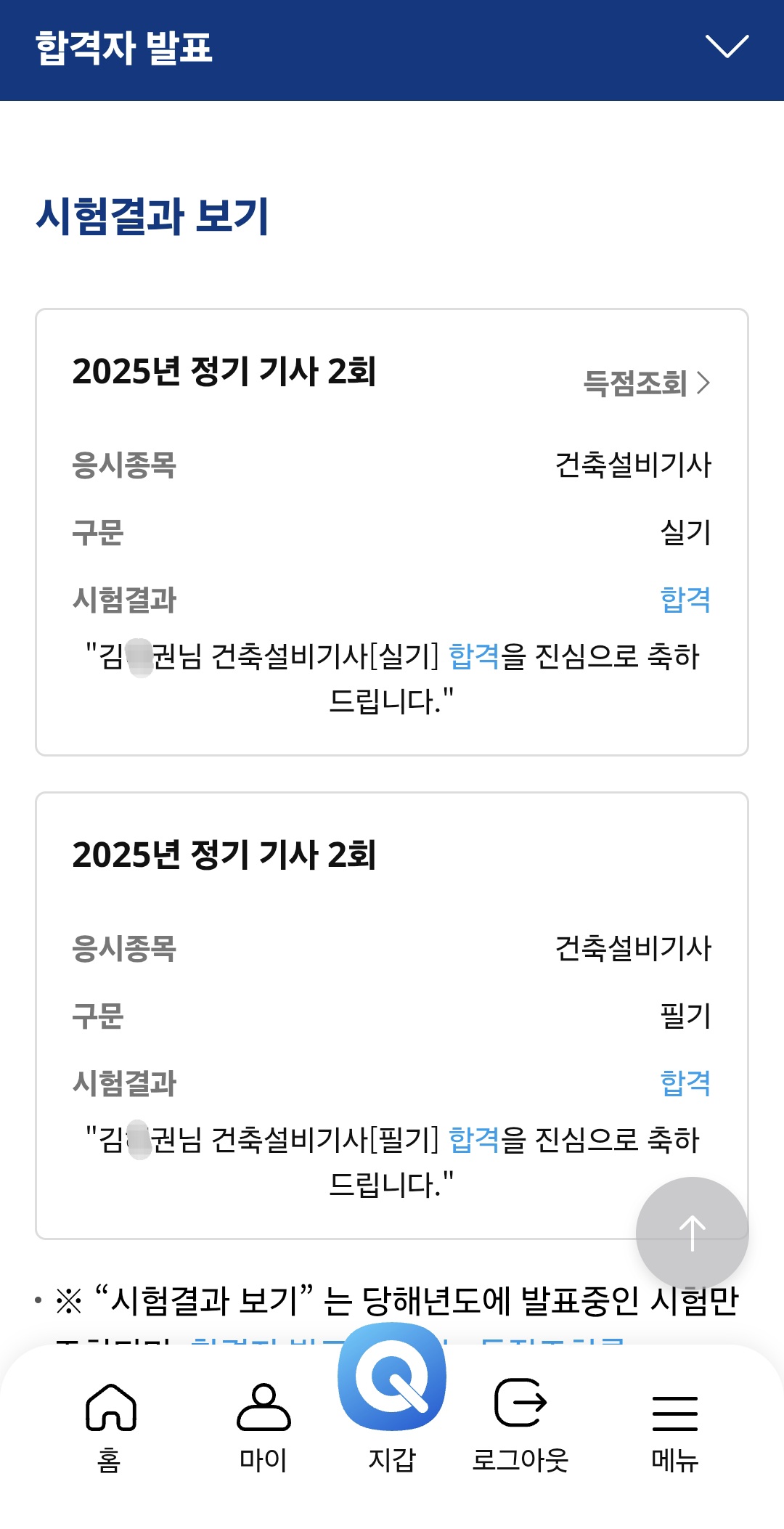This screenshot has width=784, height=1529.
Task: Open 득점조회 for the 실기 result
Action: [x=647, y=383]
